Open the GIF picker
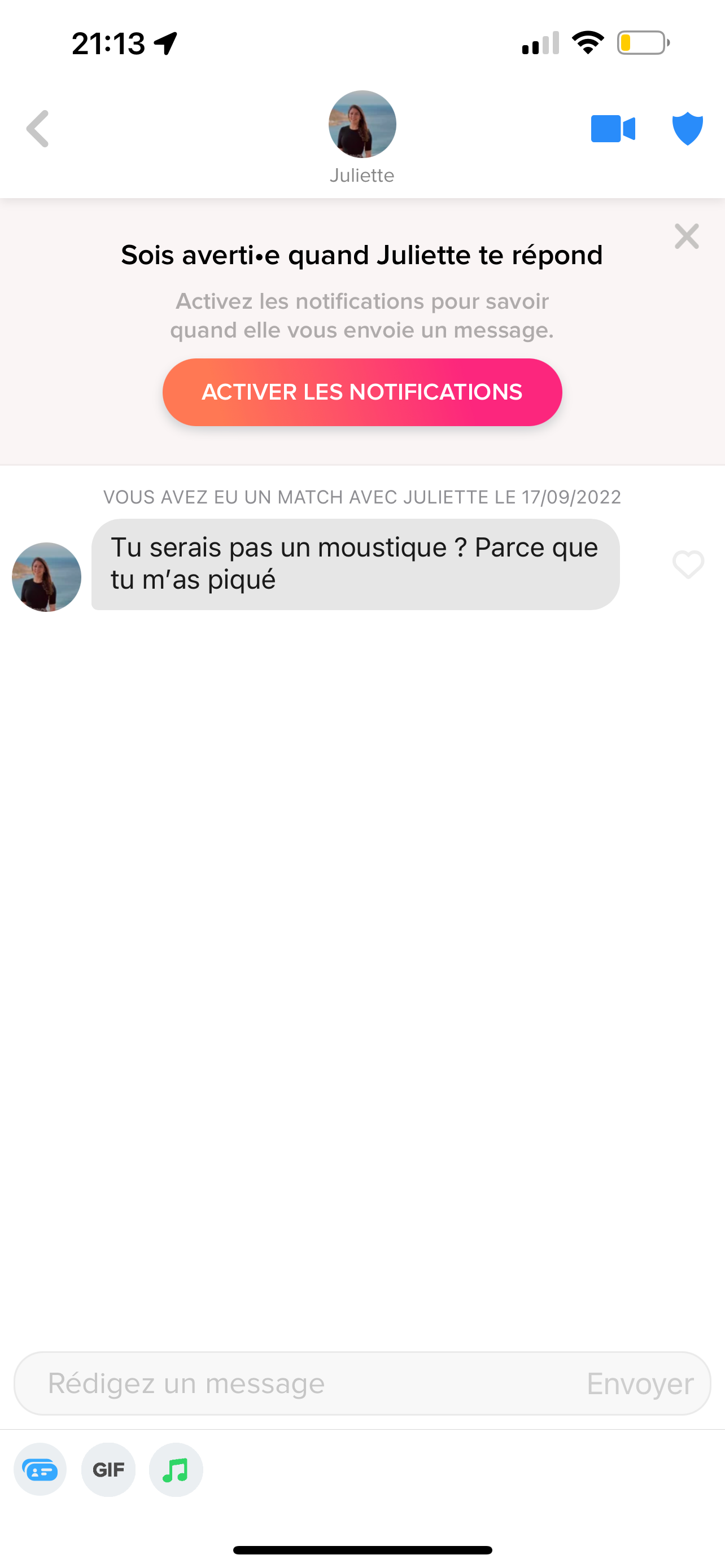The width and height of the screenshot is (725, 1568). coord(108,1470)
